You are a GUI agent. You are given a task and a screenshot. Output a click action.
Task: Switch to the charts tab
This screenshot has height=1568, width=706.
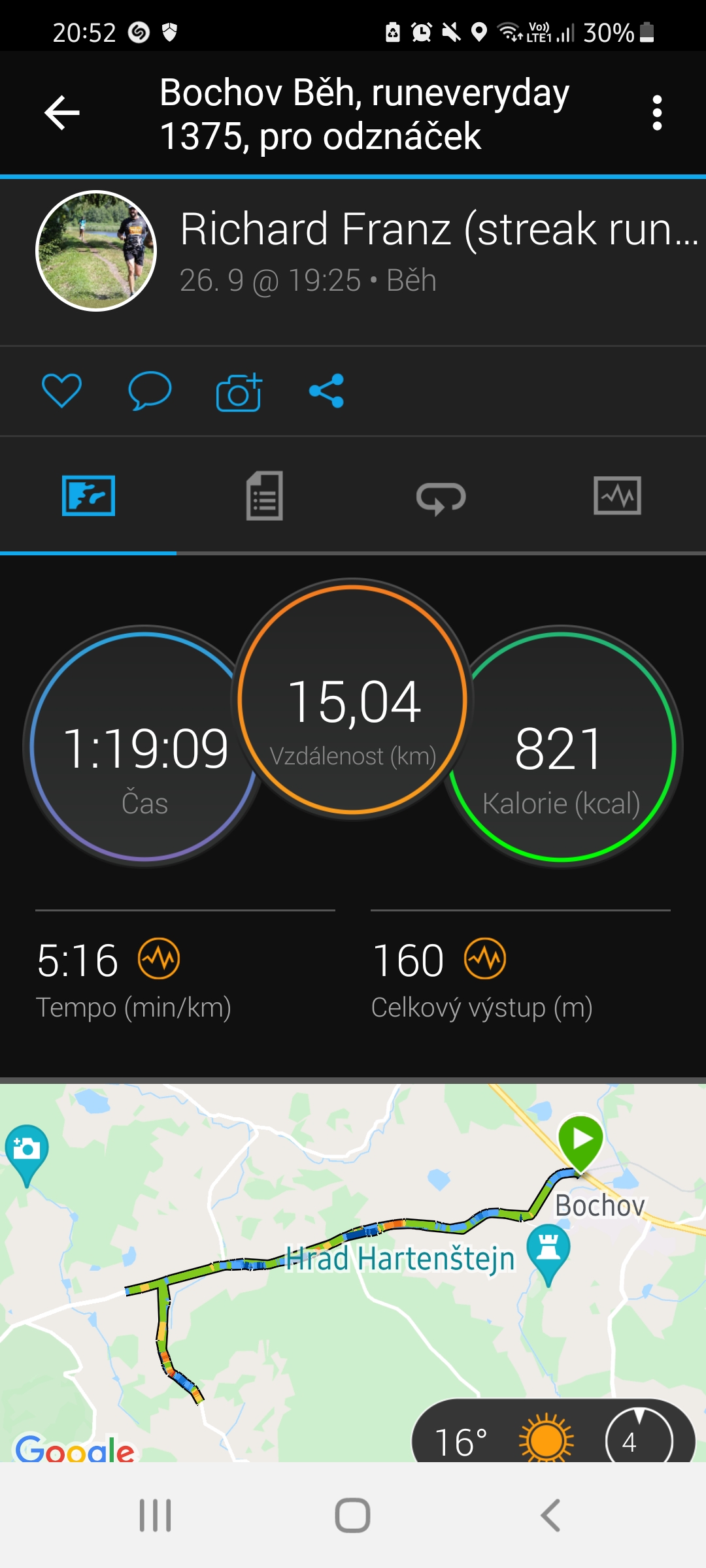point(617,496)
